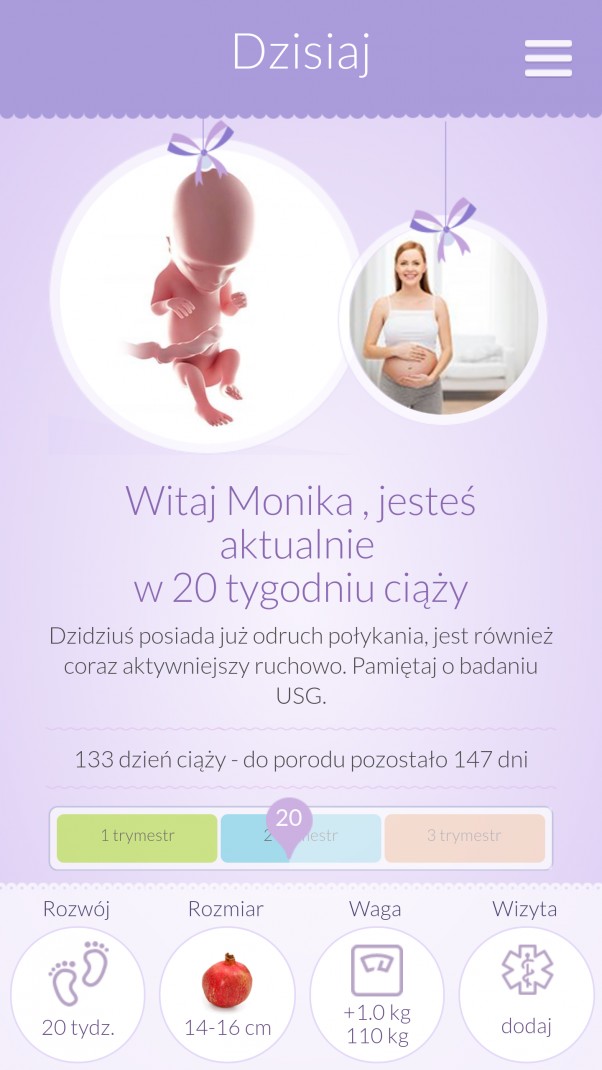
Task: Add a doctor visit under Wizyta
Action: click(x=526, y=994)
